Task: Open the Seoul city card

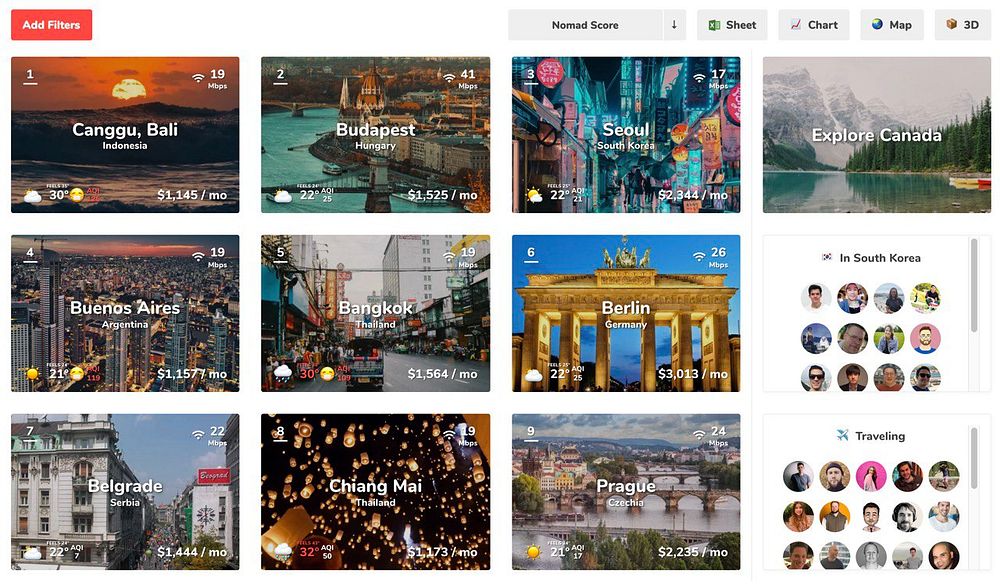Action: [626, 135]
